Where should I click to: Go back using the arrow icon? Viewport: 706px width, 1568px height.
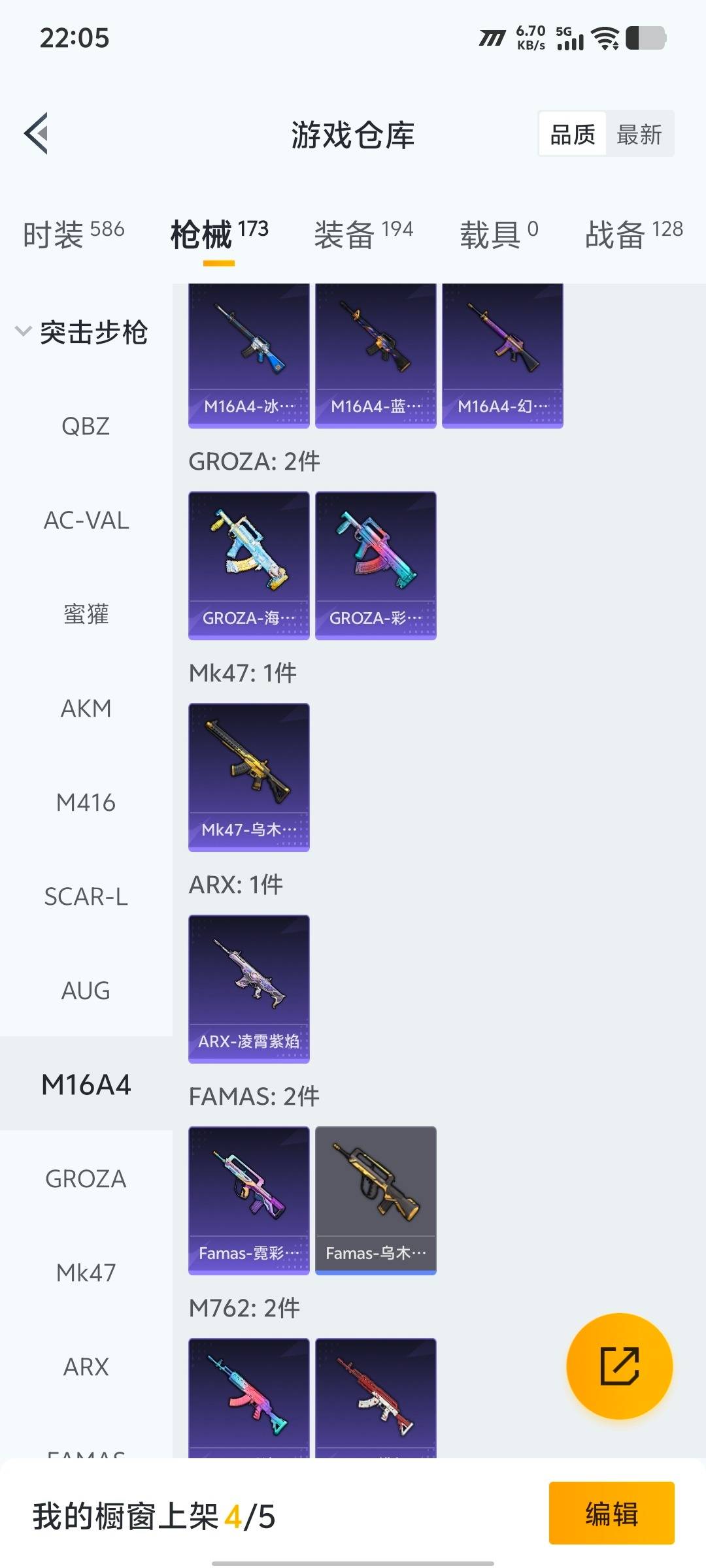[37, 133]
